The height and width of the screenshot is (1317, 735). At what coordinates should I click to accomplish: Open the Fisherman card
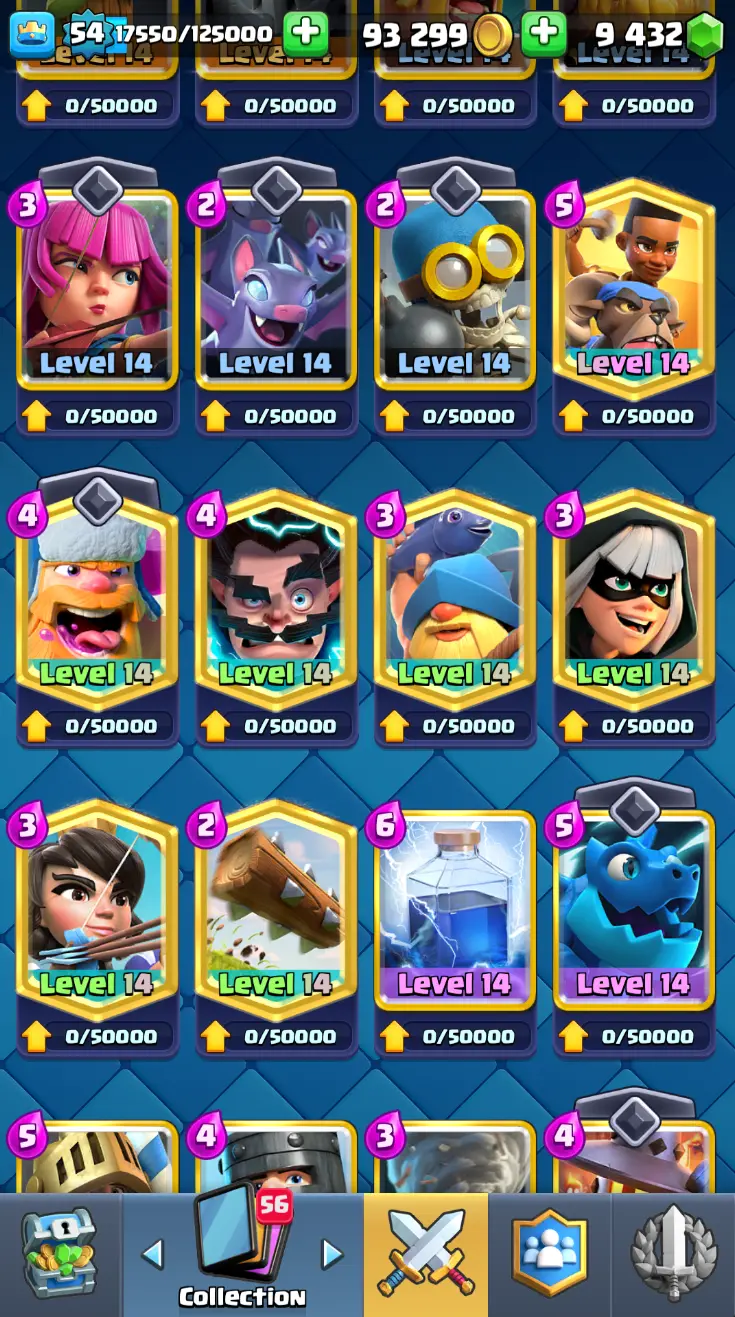pos(455,600)
